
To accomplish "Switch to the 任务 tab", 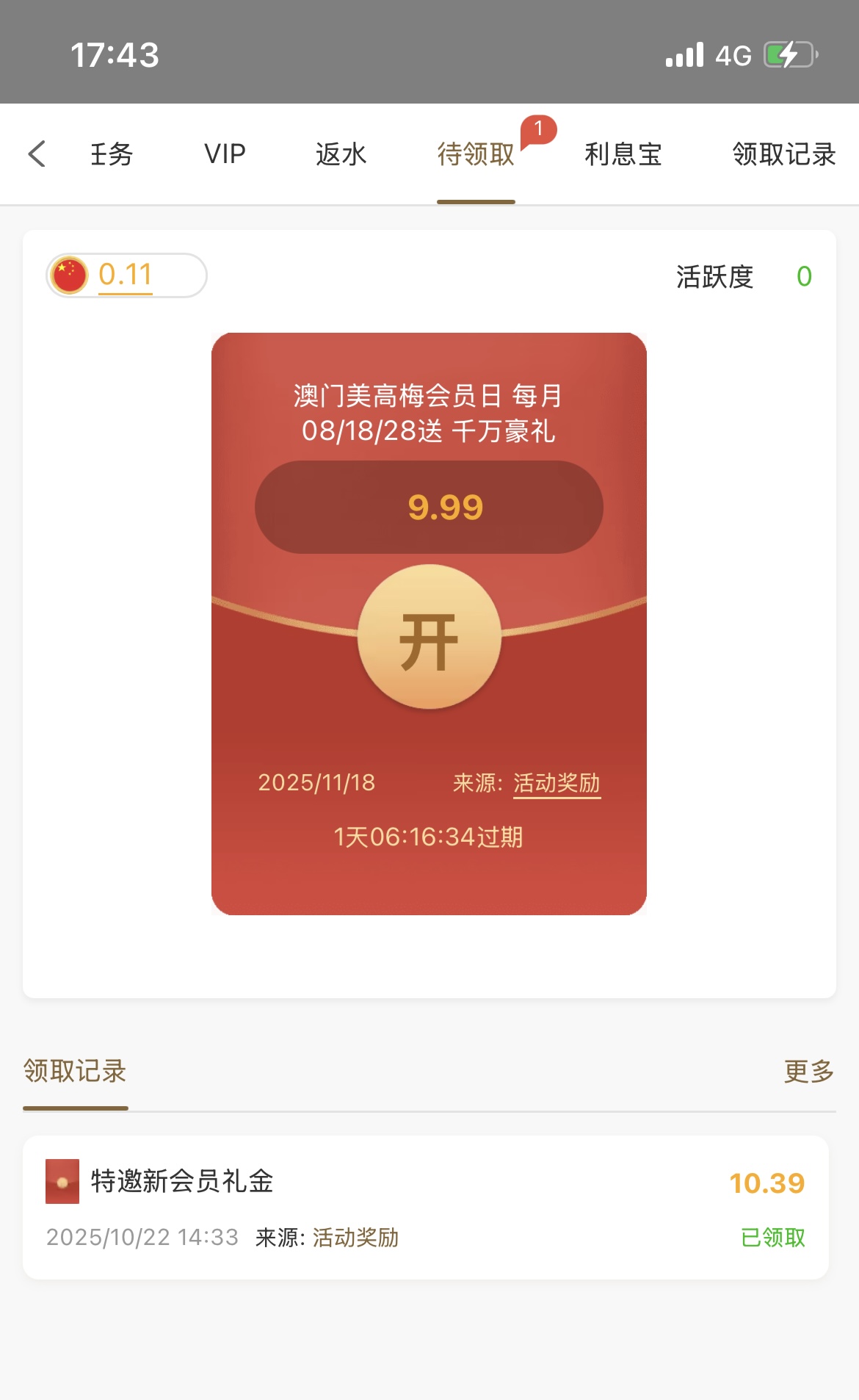I will 112,154.
